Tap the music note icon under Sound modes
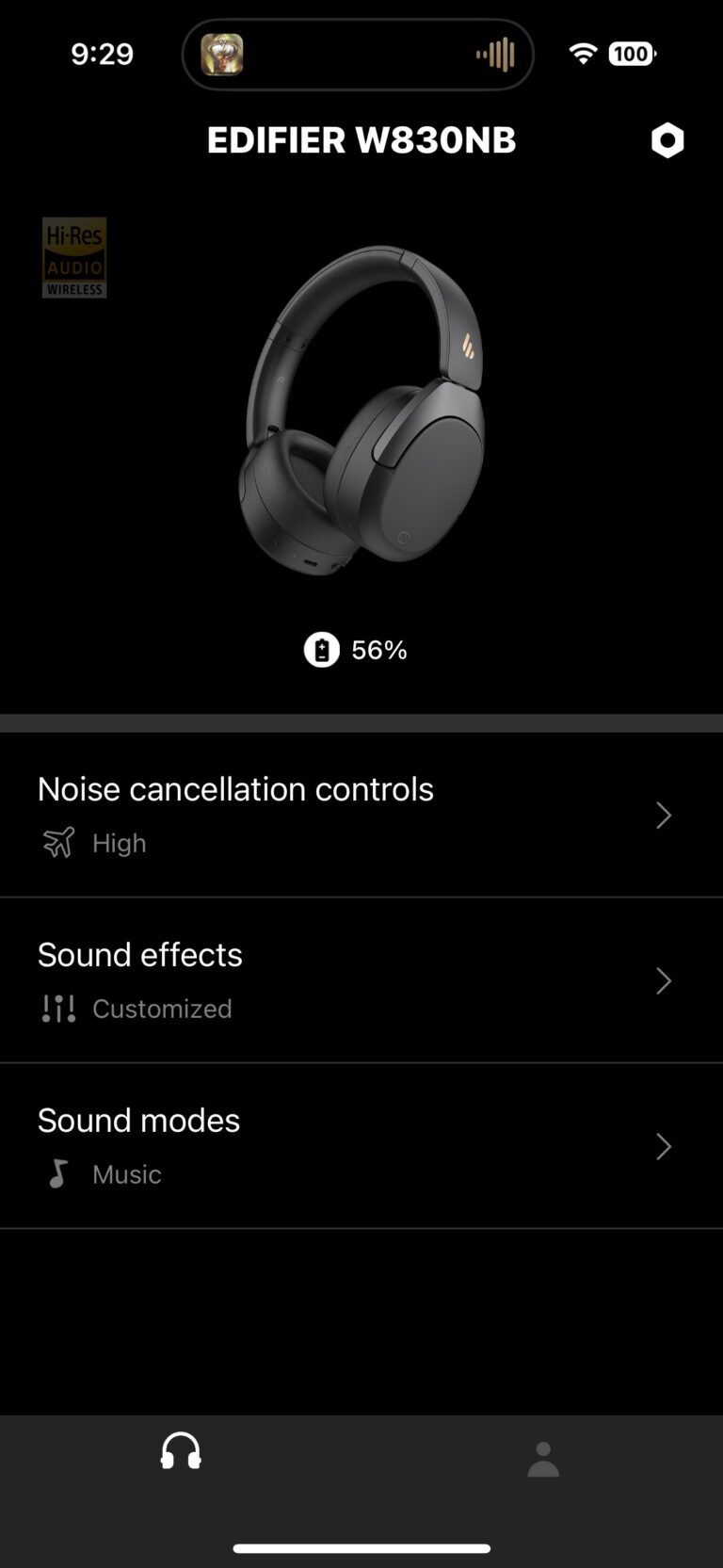Viewport: 723px width, 1568px height. coord(57,1173)
